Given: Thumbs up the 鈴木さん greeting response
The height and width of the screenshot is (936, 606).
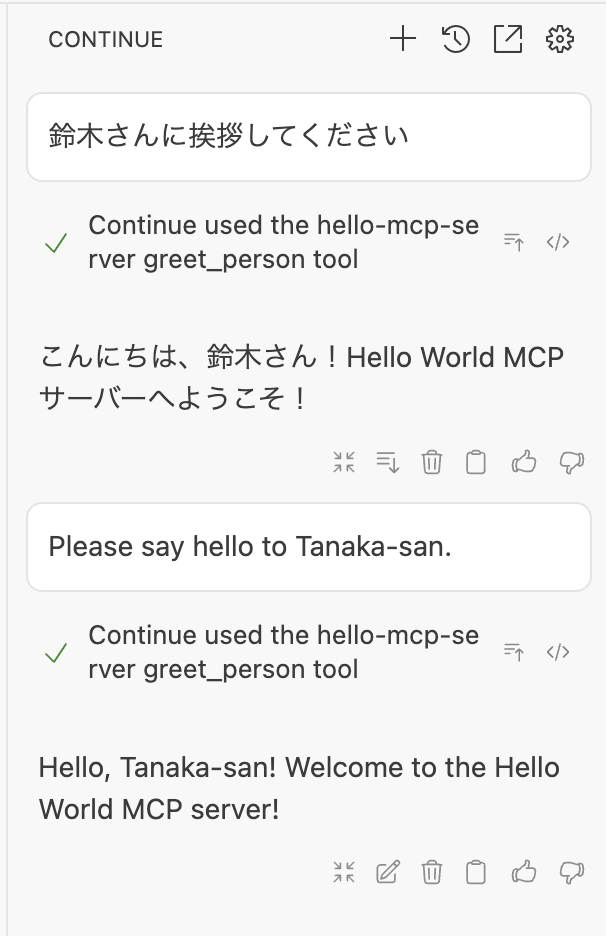Looking at the screenshot, I should pos(524,462).
